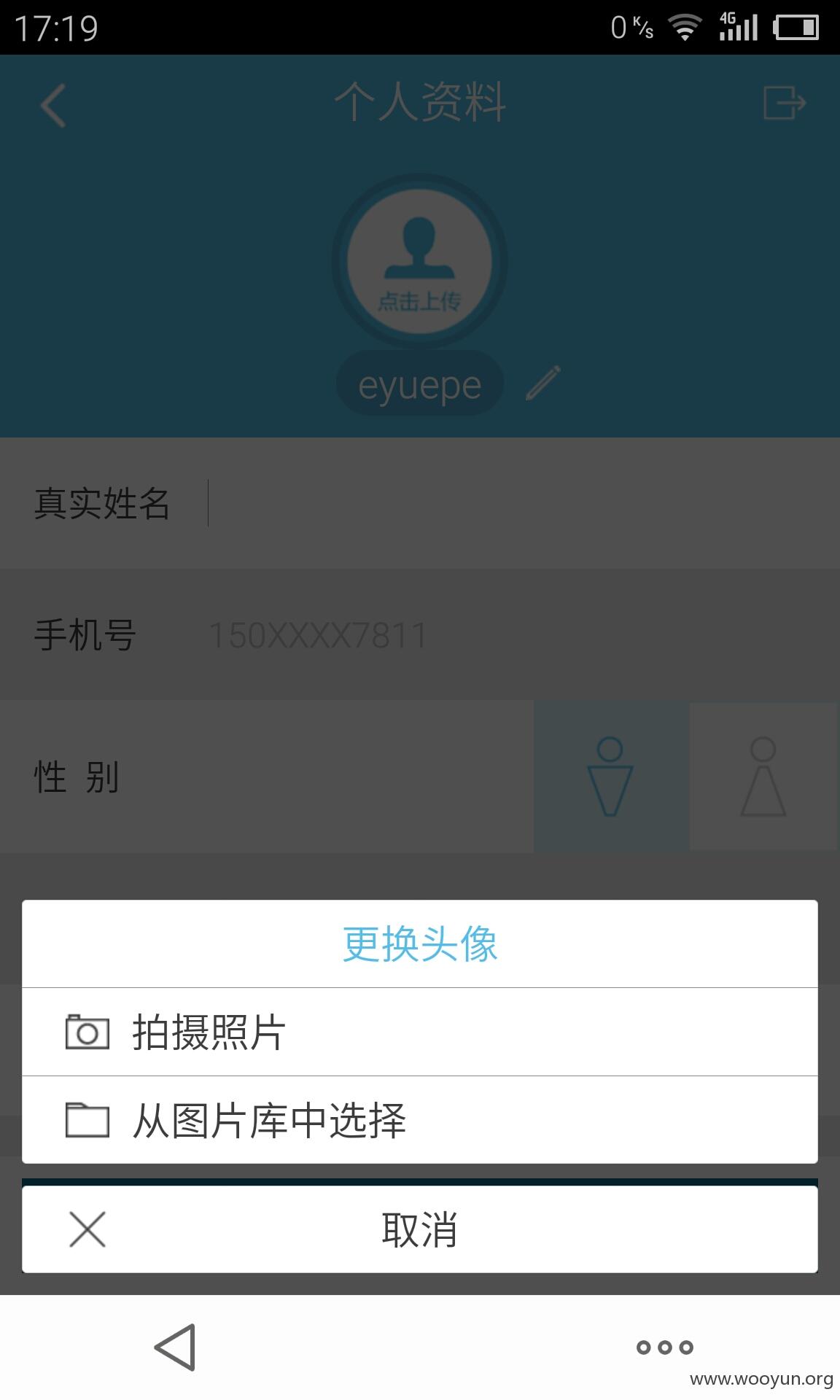Choose 拍摄照片 to take a photo

[419, 1032]
